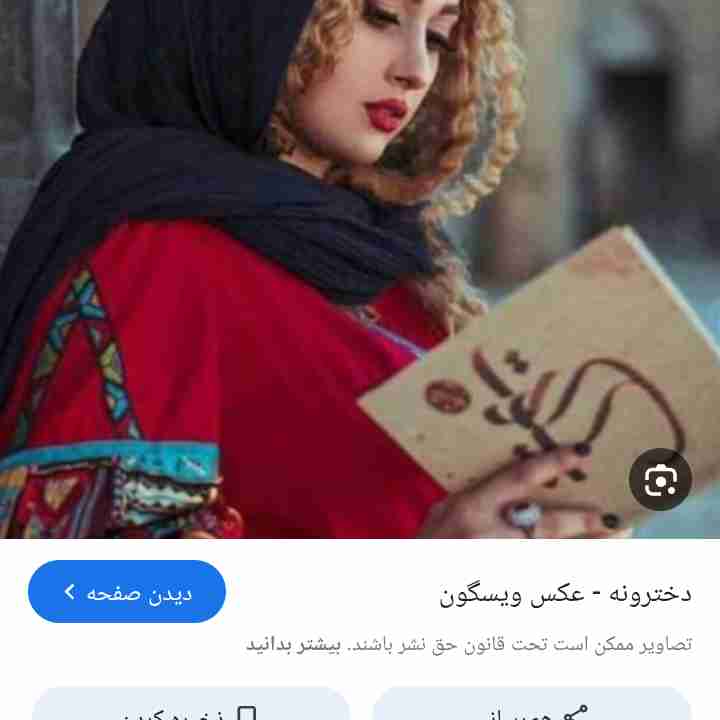Search this image with Google Lens
The width and height of the screenshot is (720, 720).
coord(660,481)
